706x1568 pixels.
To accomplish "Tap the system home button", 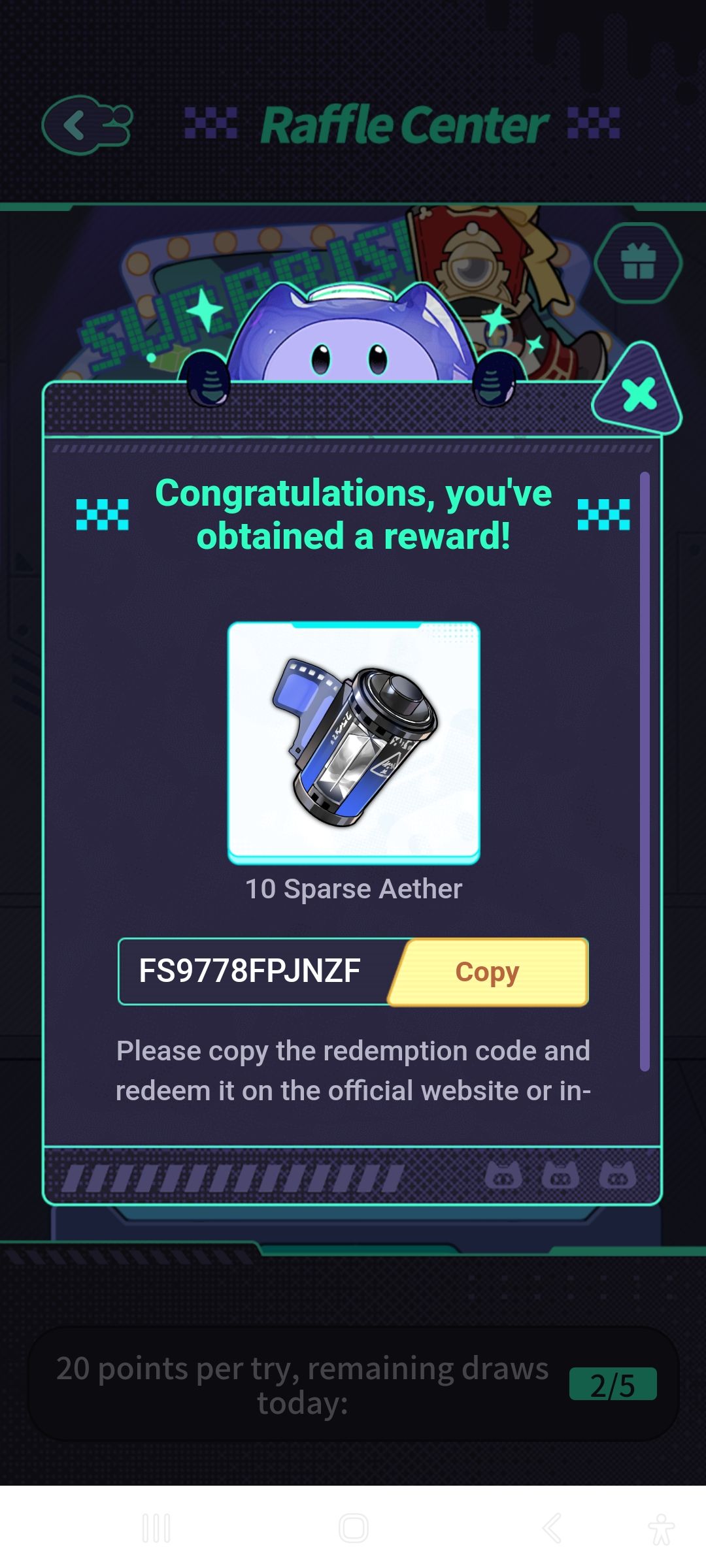I will (353, 1528).
